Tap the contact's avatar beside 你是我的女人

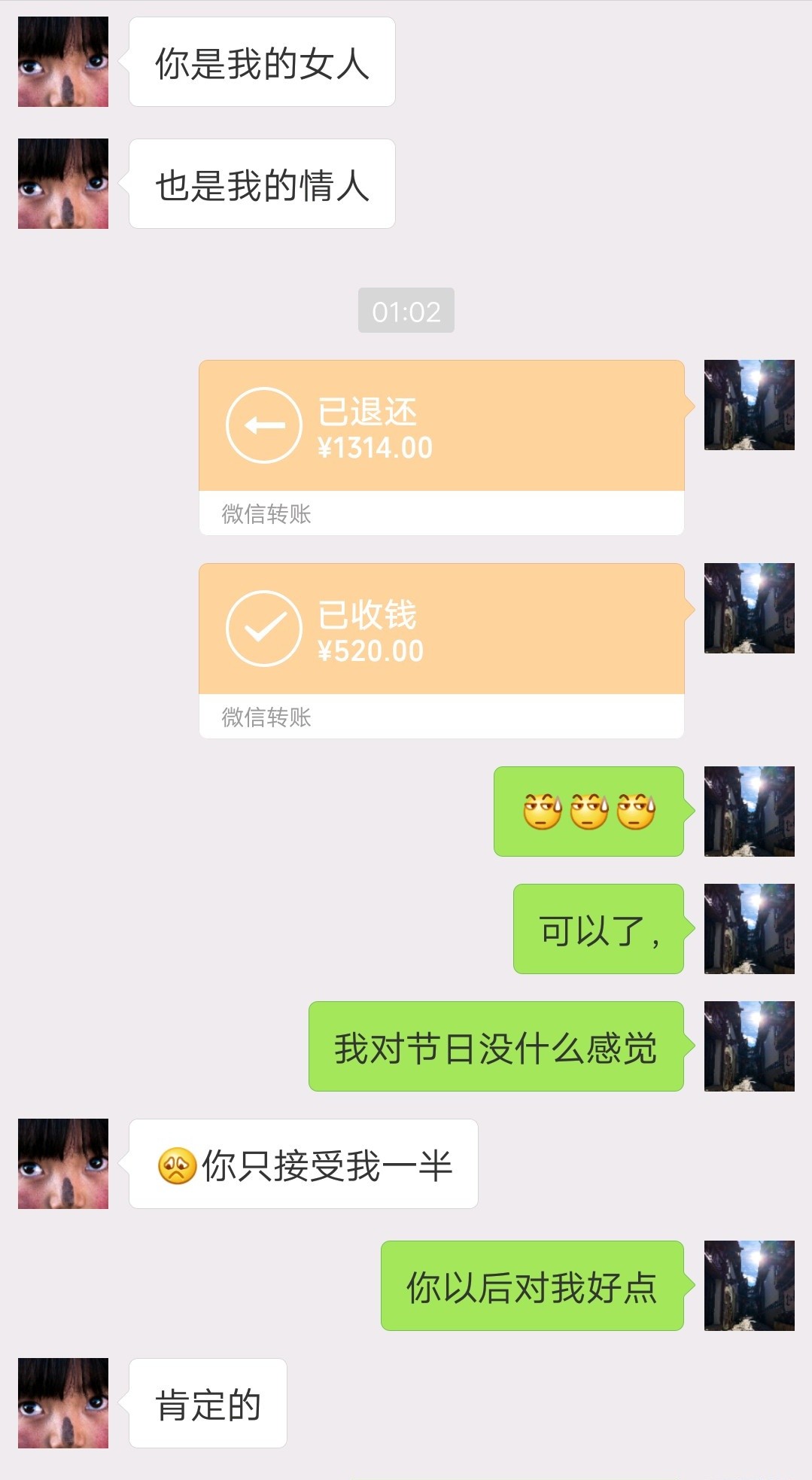click(x=63, y=62)
